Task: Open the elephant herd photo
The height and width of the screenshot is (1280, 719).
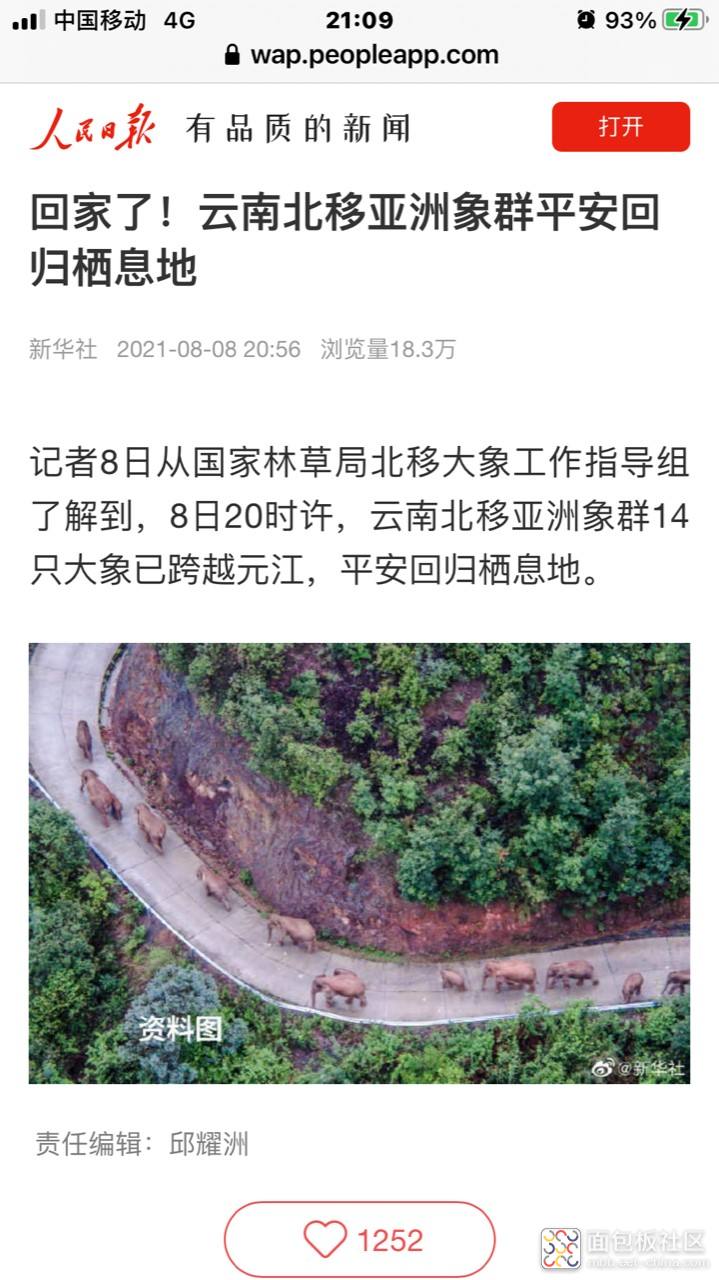Action: [x=359, y=862]
